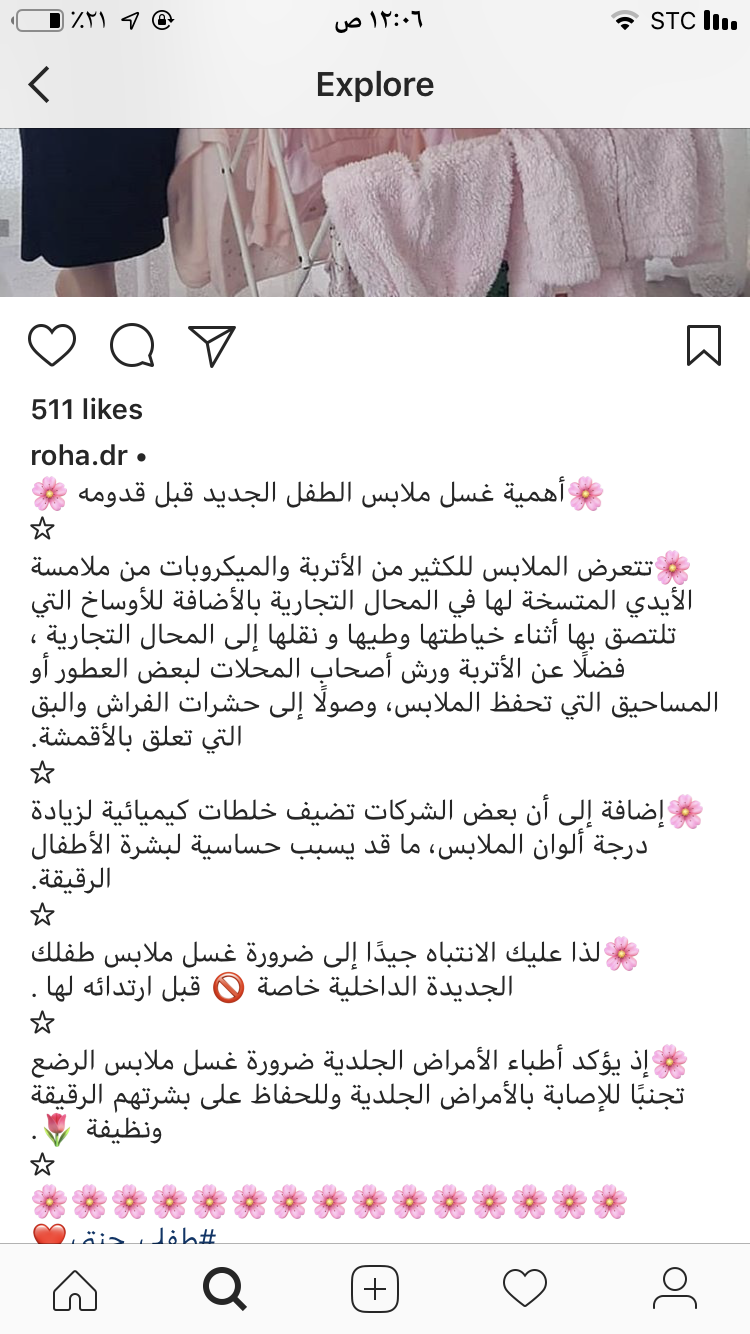Go to my Profile tab
This screenshot has height=1334, width=750.
click(x=675, y=1288)
